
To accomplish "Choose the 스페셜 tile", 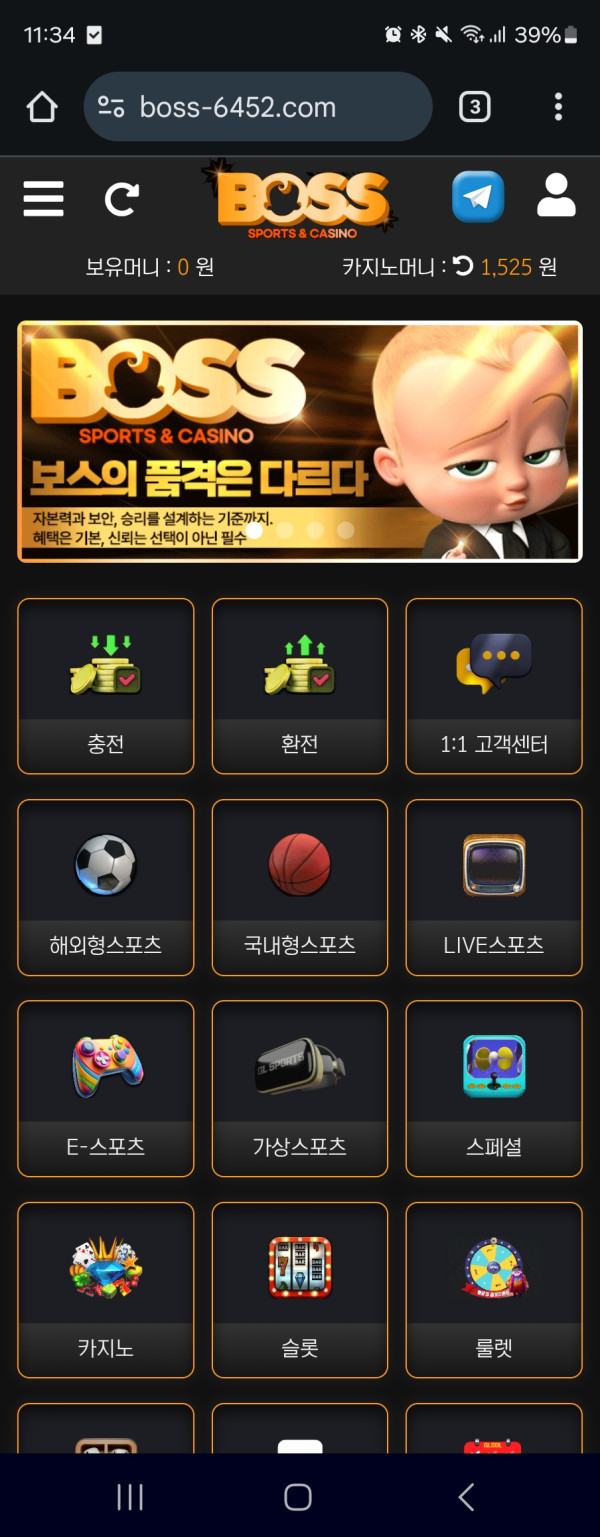I will (x=494, y=1088).
